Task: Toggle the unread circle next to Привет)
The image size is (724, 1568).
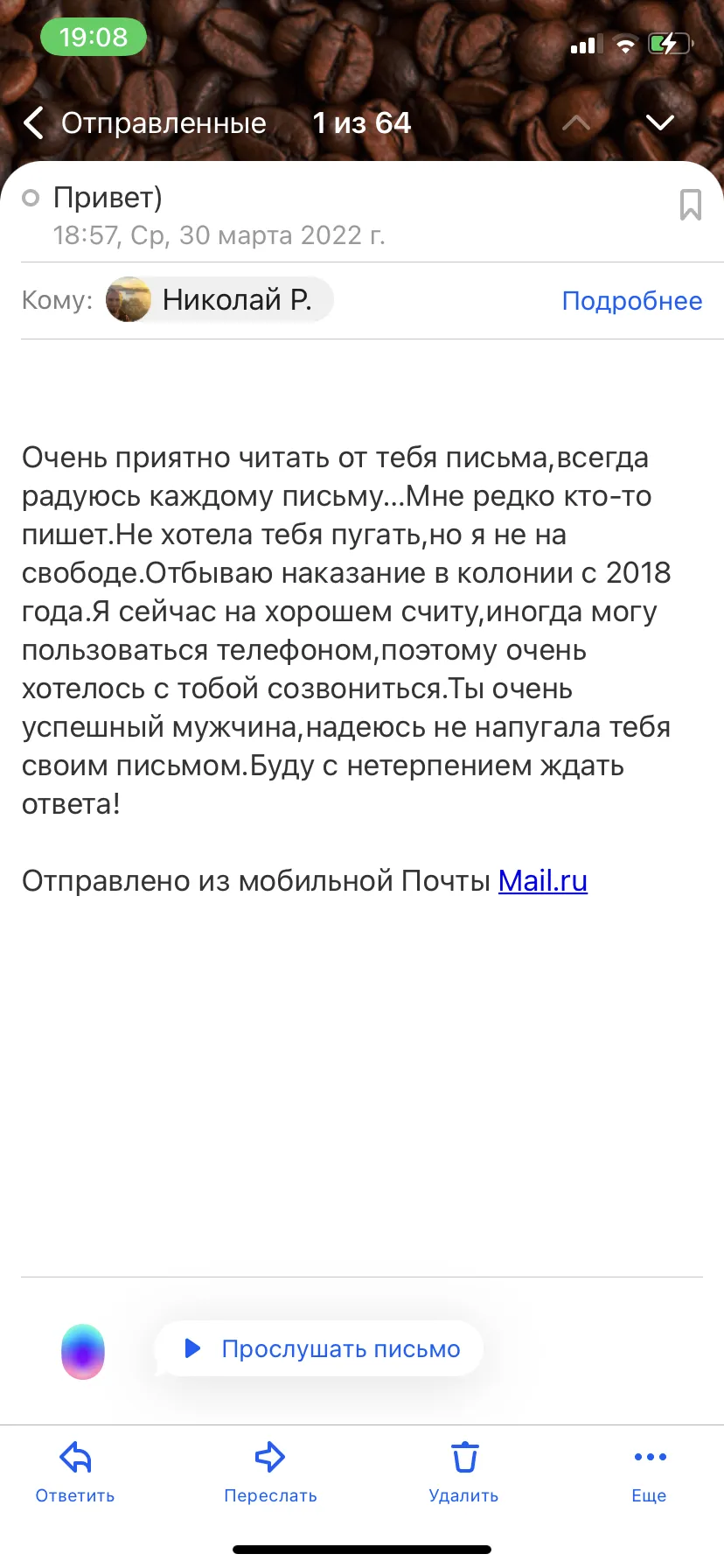Action: pos(31,199)
